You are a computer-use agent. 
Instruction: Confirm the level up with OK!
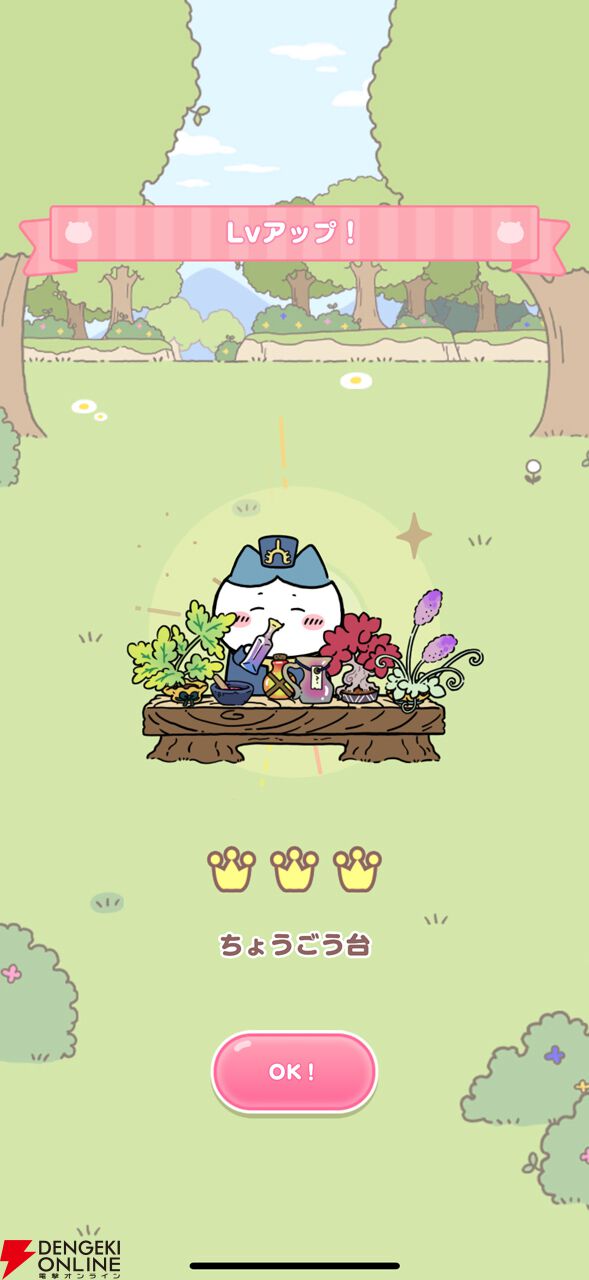(x=294, y=1072)
